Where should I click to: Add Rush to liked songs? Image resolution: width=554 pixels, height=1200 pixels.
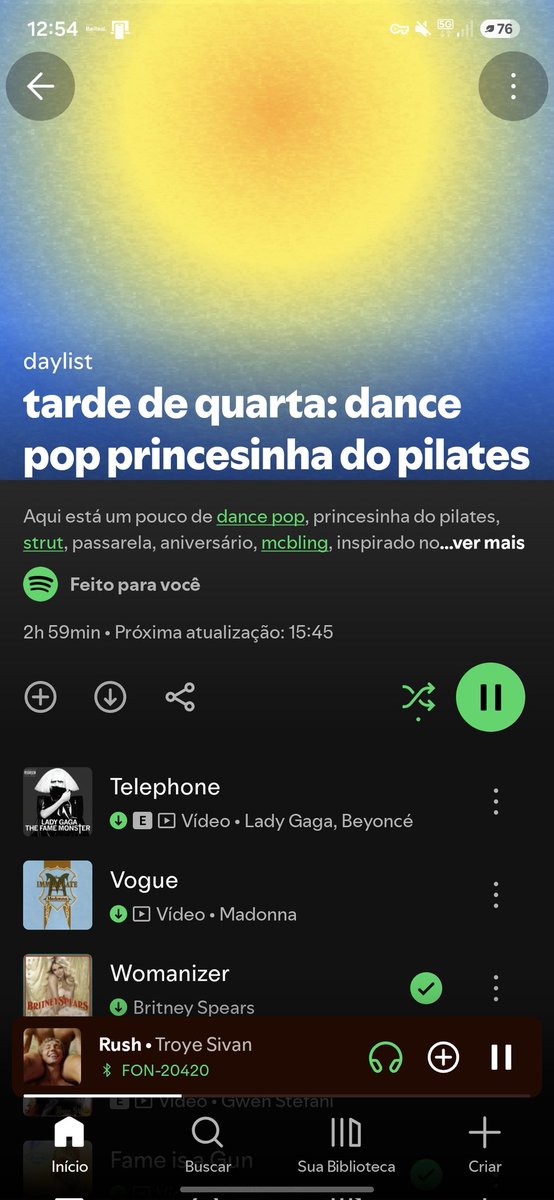443,1057
